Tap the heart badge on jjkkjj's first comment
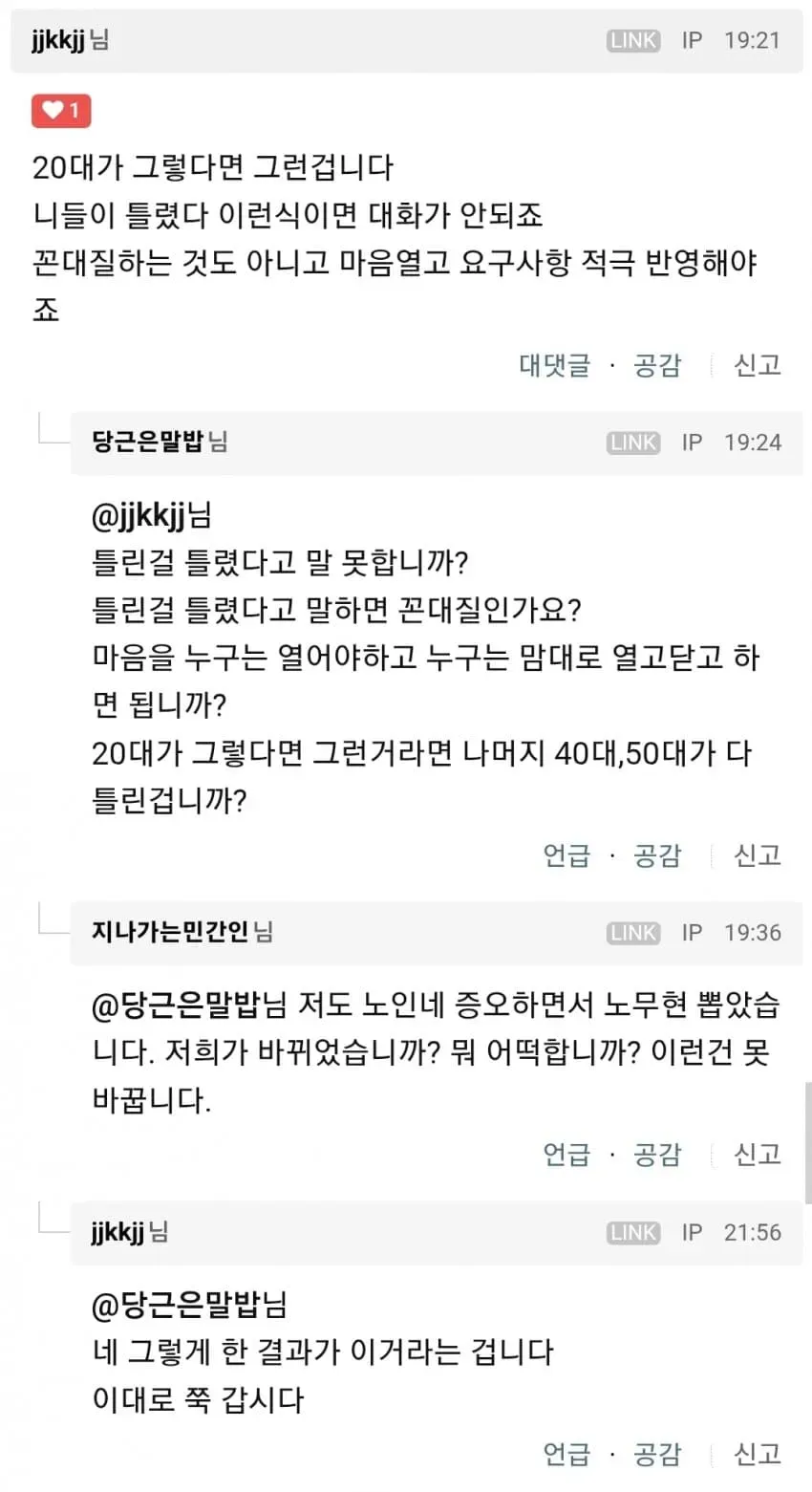The image size is (812, 1492). tap(61, 111)
